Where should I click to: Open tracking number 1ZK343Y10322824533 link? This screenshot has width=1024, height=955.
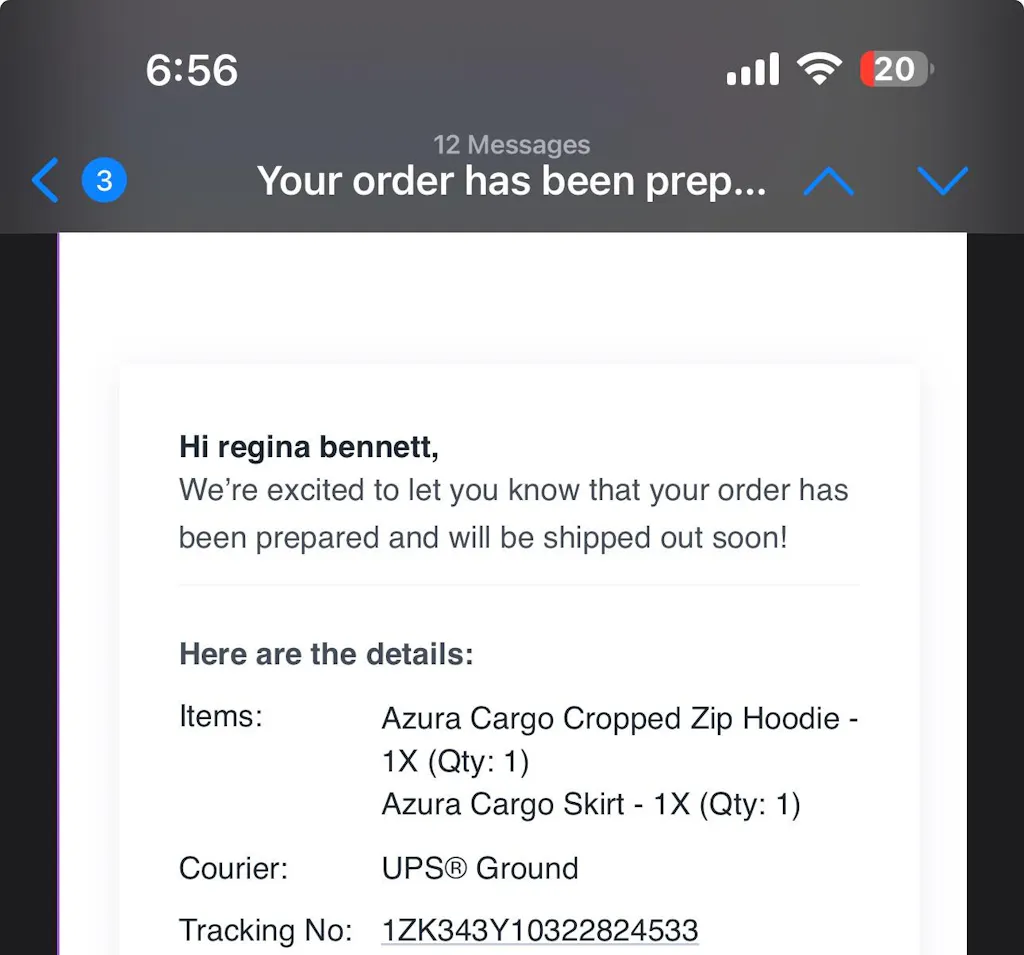pos(539,930)
